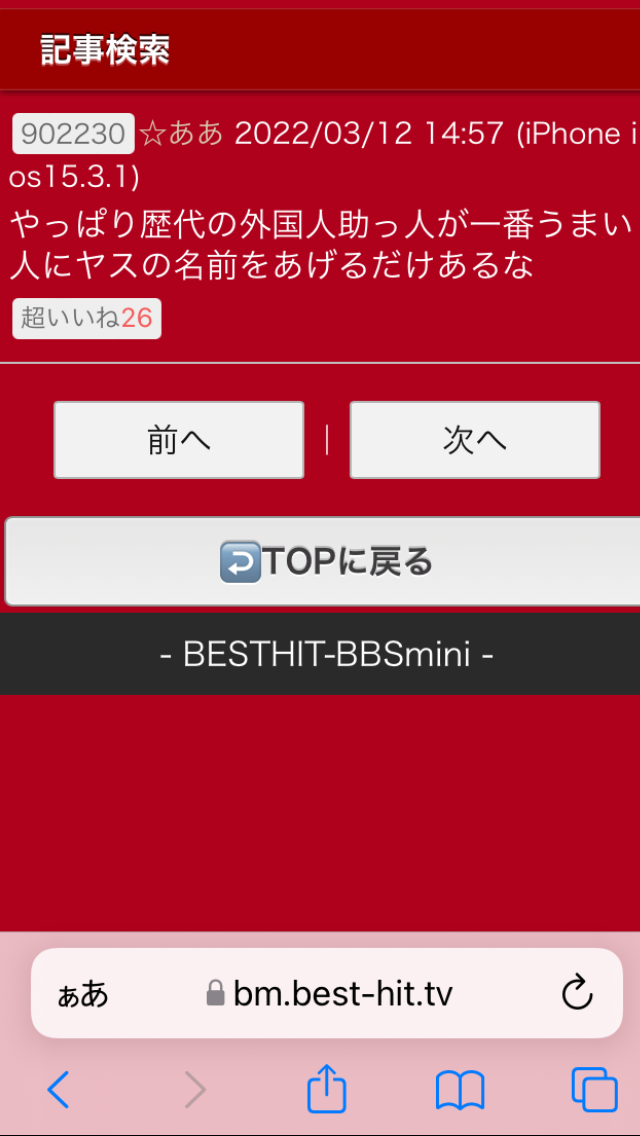
Task: Navigate back in Safari
Action: pyautogui.click(x=59, y=1089)
